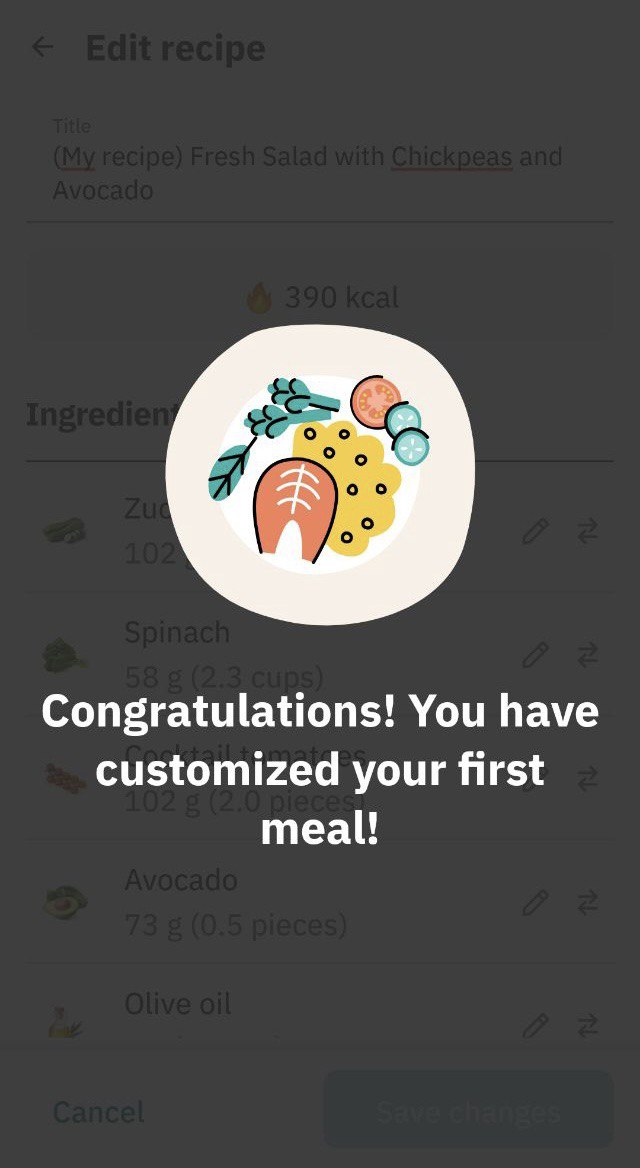Cancel editing the recipe
640x1168 pixels.
(98, 1112)
